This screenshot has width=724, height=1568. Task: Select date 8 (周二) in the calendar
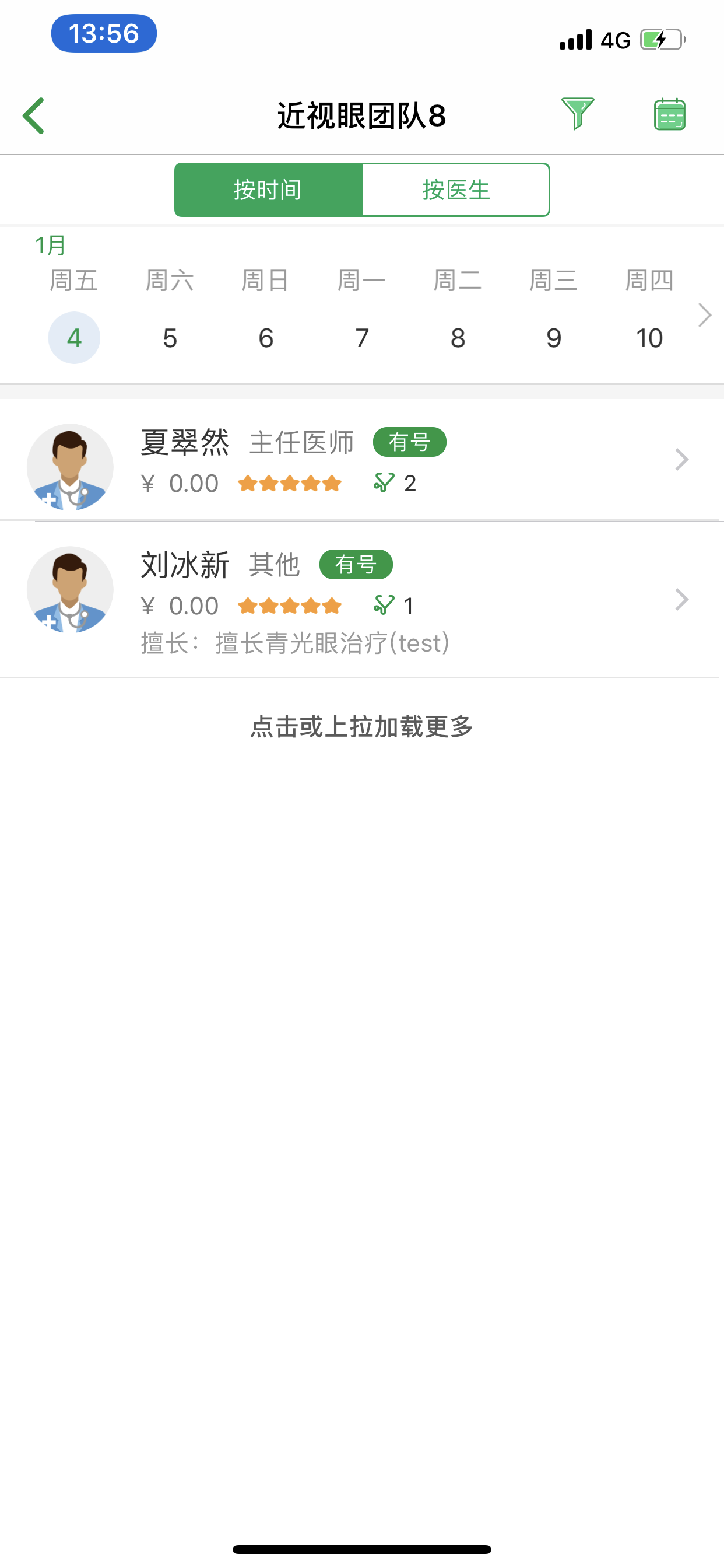click(x=458, y=337)
